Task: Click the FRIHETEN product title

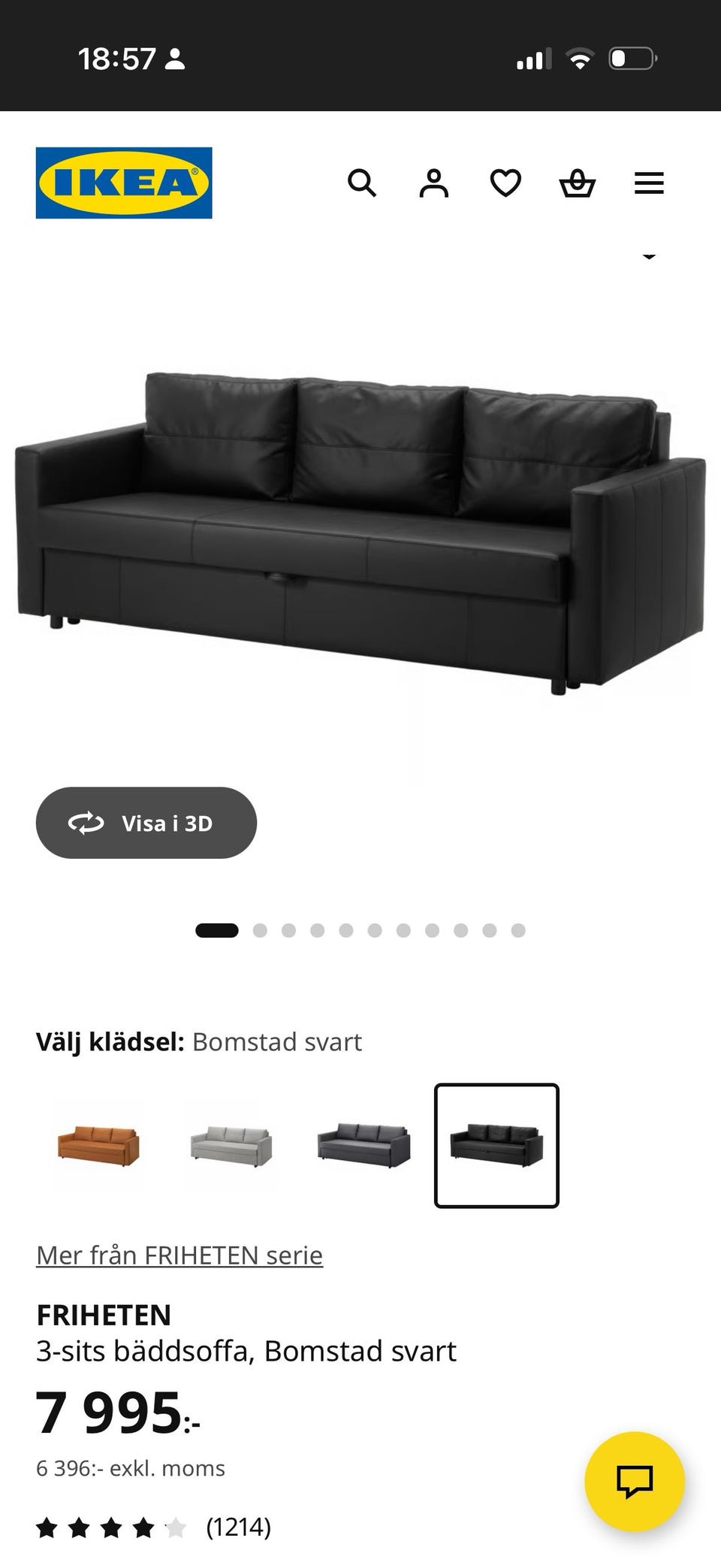Action: (104, 1316)
